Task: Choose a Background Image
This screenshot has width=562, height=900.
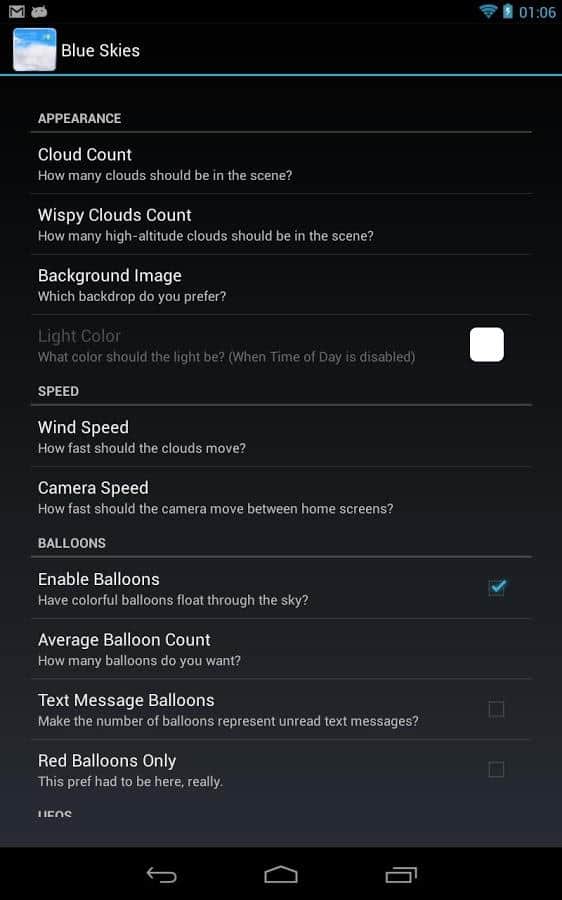Action: tap(281, 285)
